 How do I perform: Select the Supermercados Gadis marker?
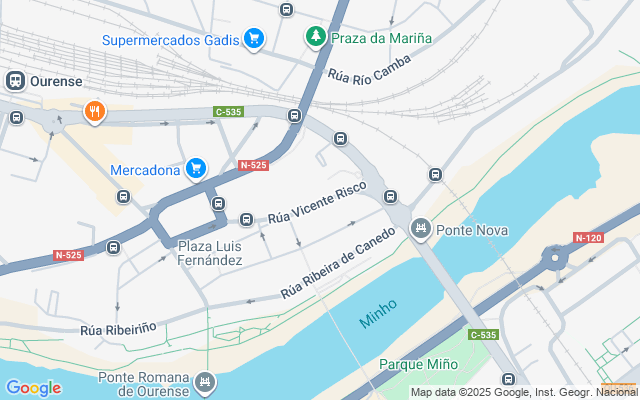click(x=254, y=40)
